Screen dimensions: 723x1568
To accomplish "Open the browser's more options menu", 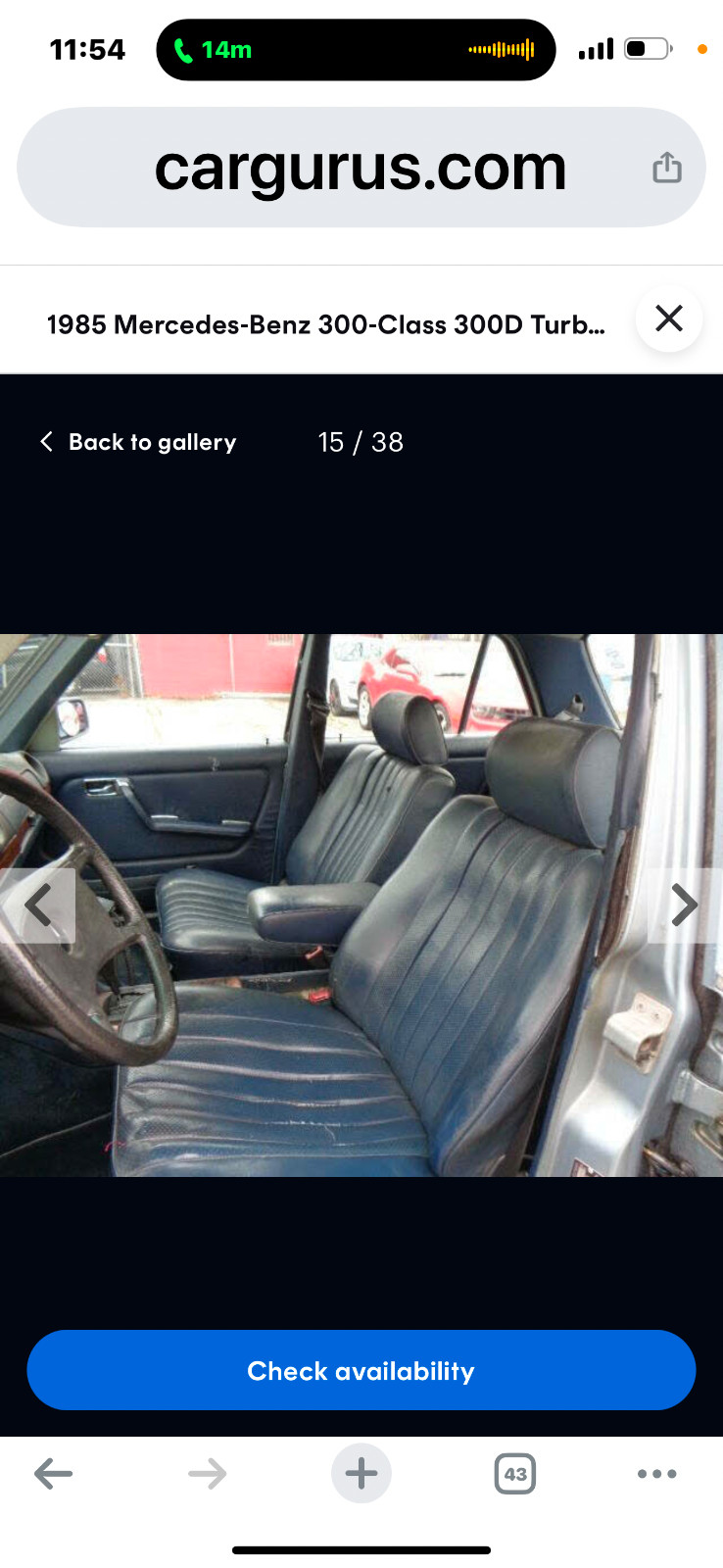I will click(656, 1474).
